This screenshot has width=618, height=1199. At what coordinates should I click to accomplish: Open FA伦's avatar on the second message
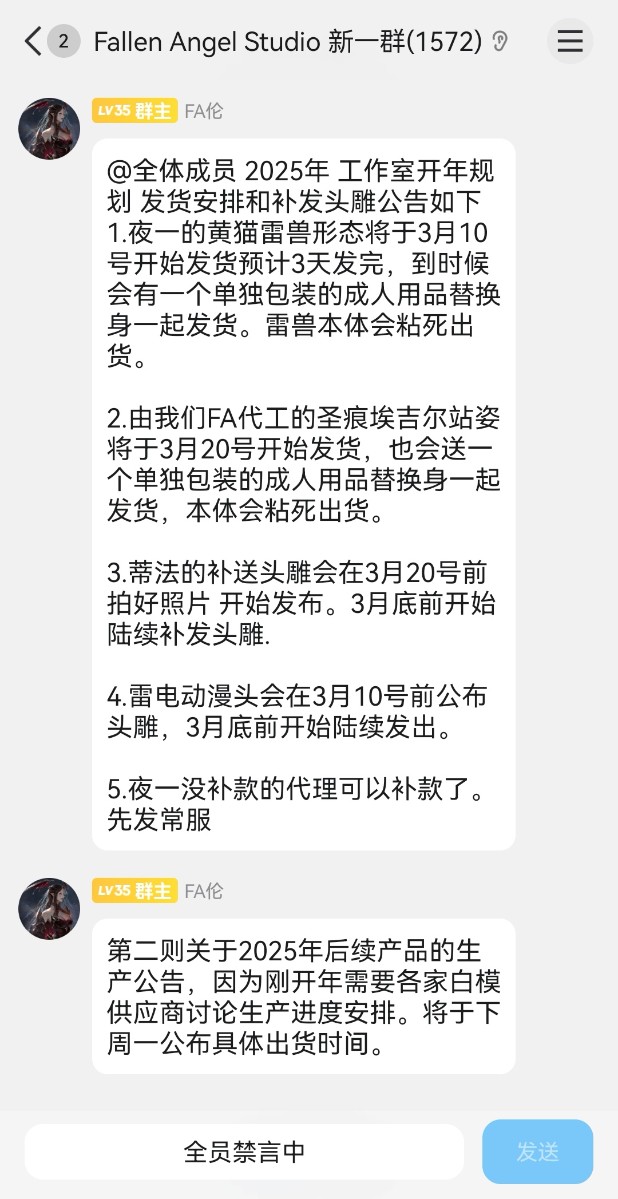tap(49, 908)
